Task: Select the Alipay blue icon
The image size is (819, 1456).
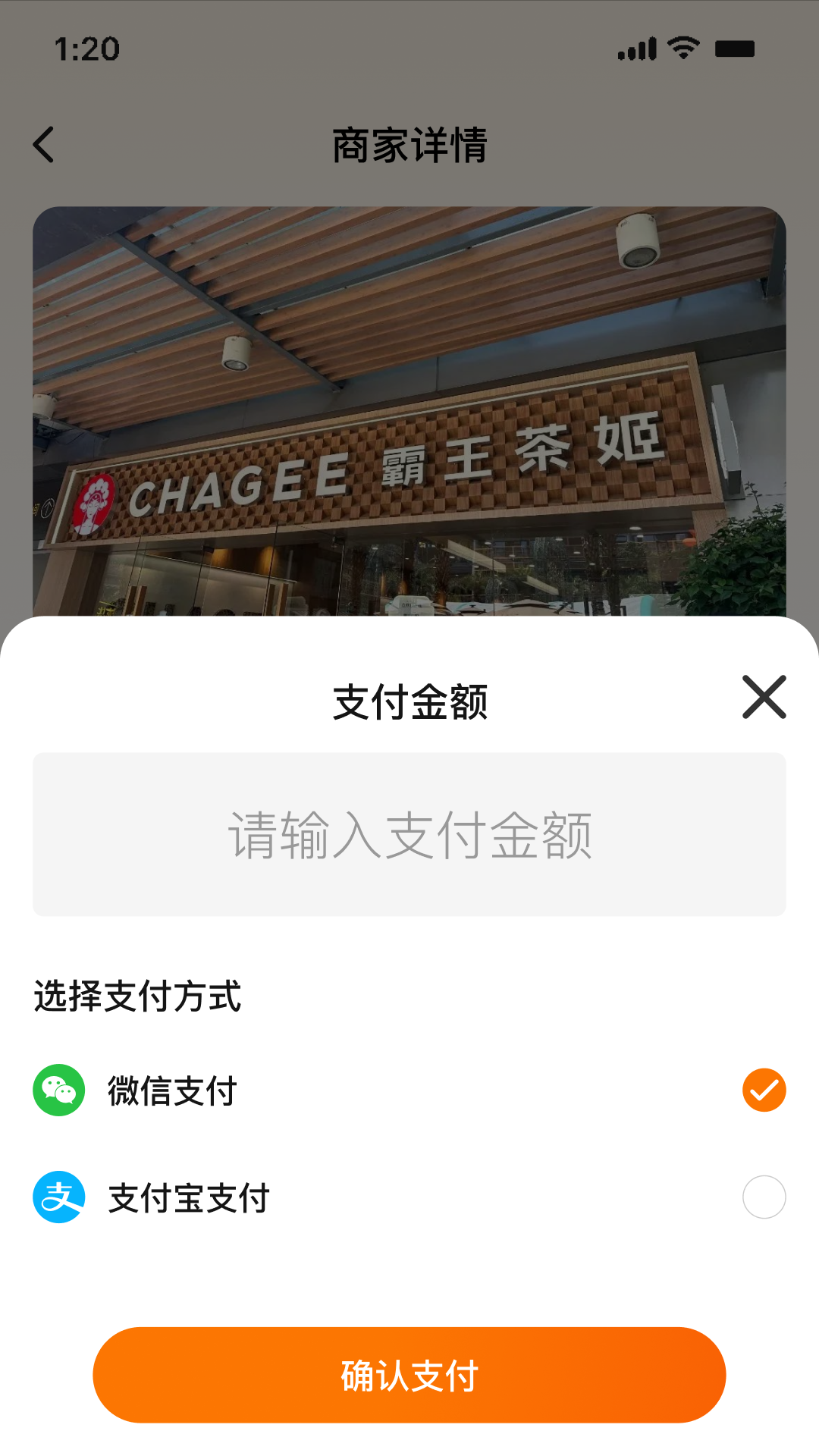Action: 58,1198
